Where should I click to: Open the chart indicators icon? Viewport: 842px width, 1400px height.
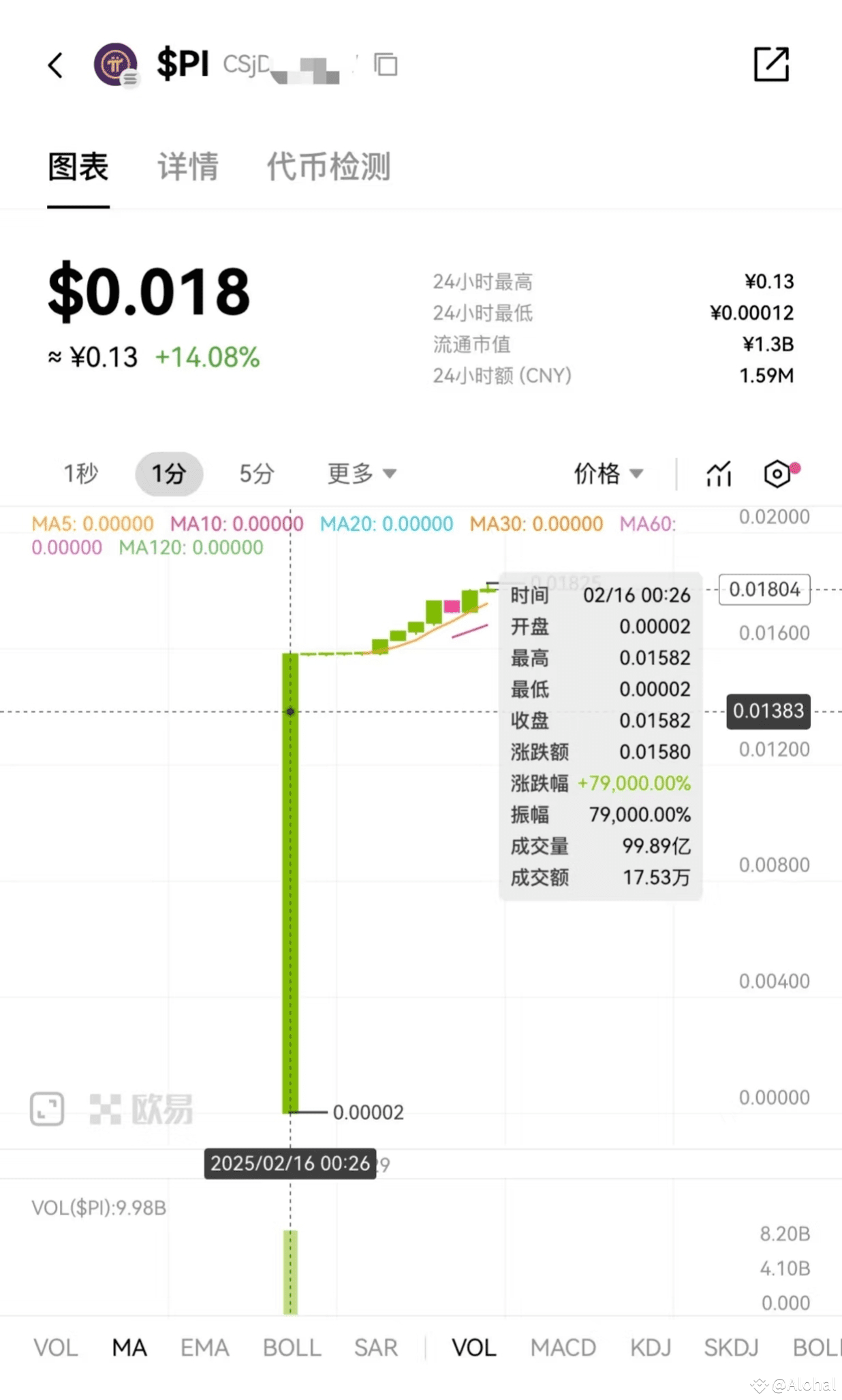[719, 474]
